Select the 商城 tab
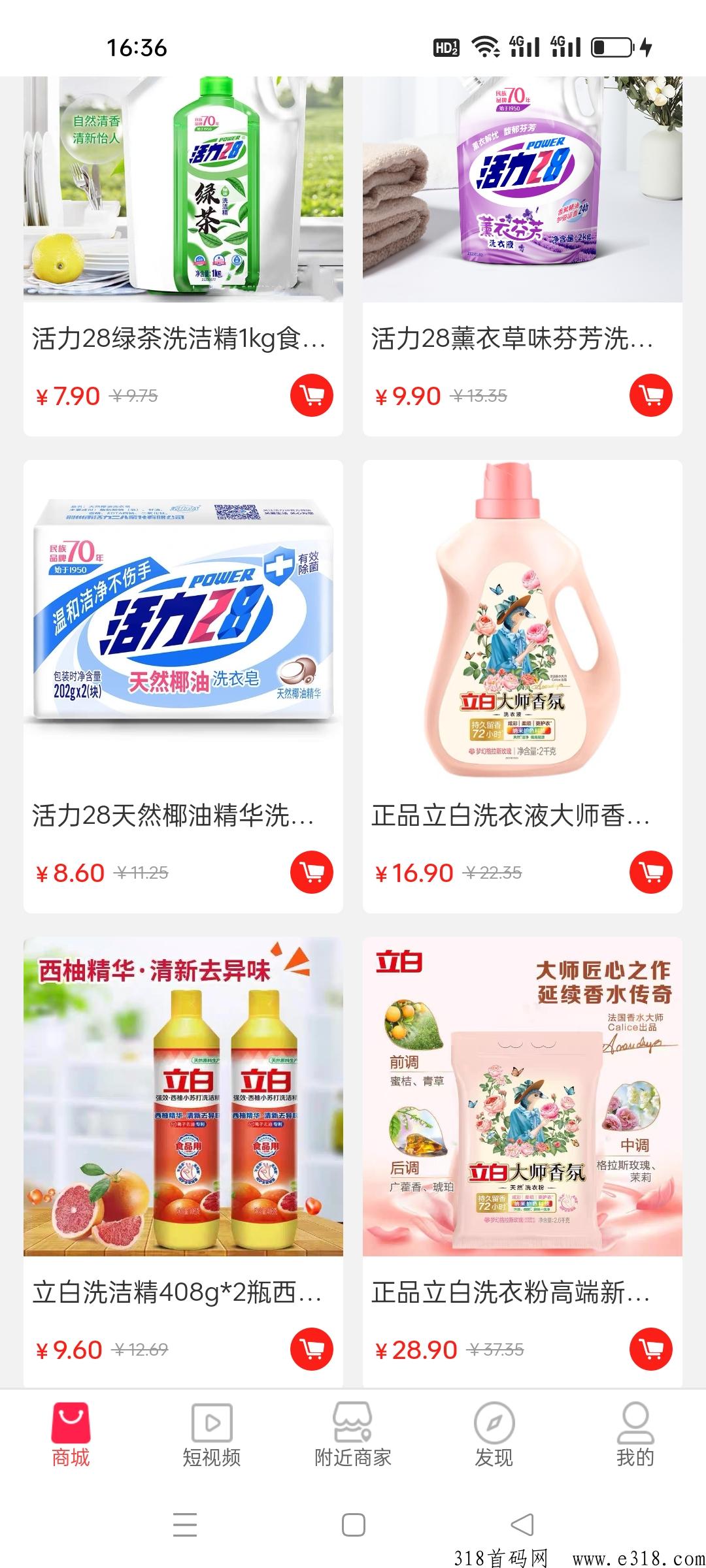Viewport: 706px width, 1568px height. pyautogui.click(x=71, y=1435)
